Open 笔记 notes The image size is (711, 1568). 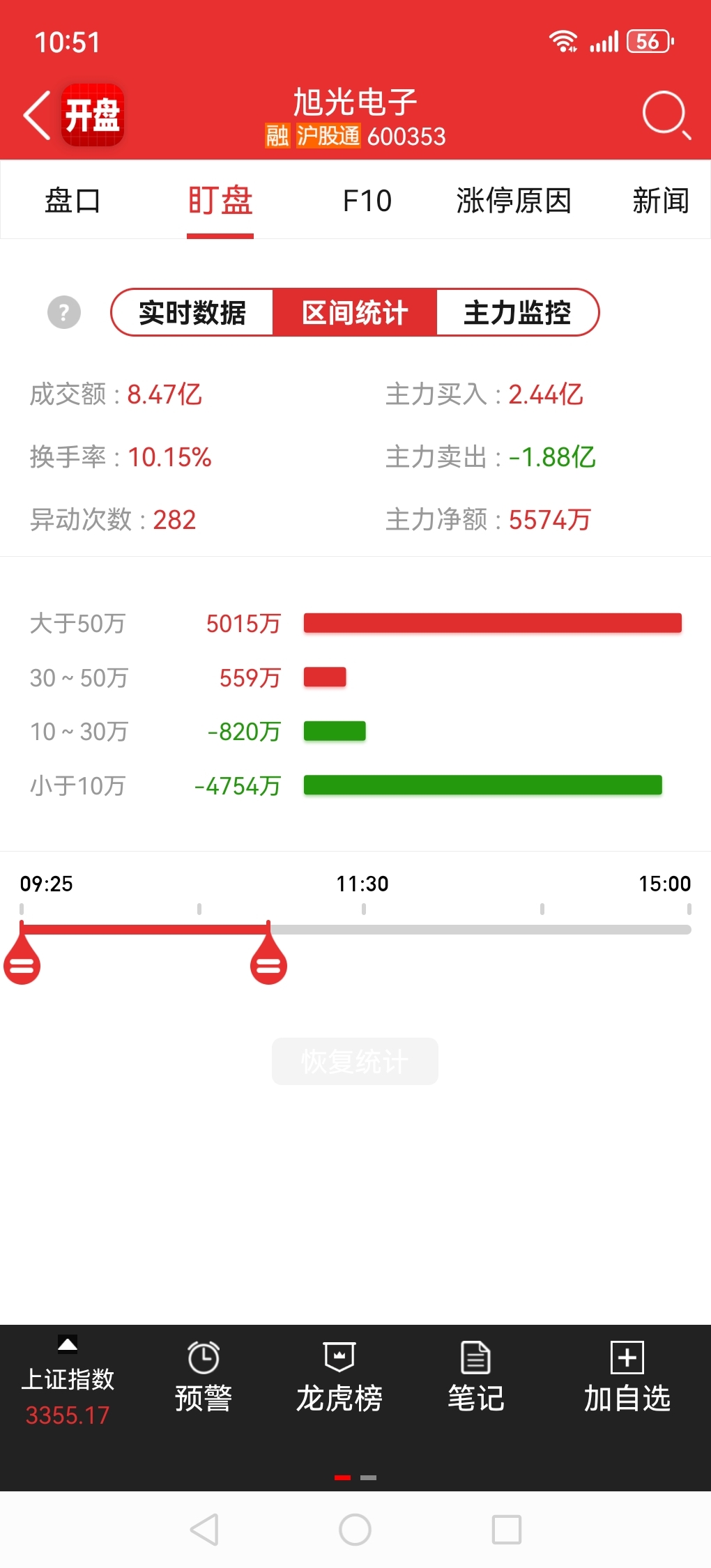(x=476, y=1377)
